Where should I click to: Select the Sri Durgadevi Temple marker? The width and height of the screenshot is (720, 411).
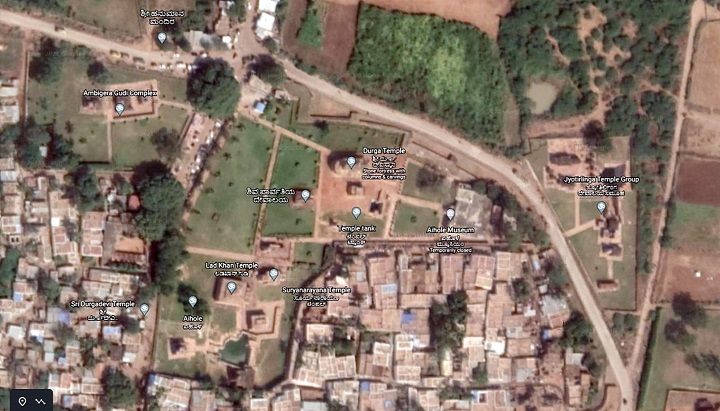[x=144, y=309]
